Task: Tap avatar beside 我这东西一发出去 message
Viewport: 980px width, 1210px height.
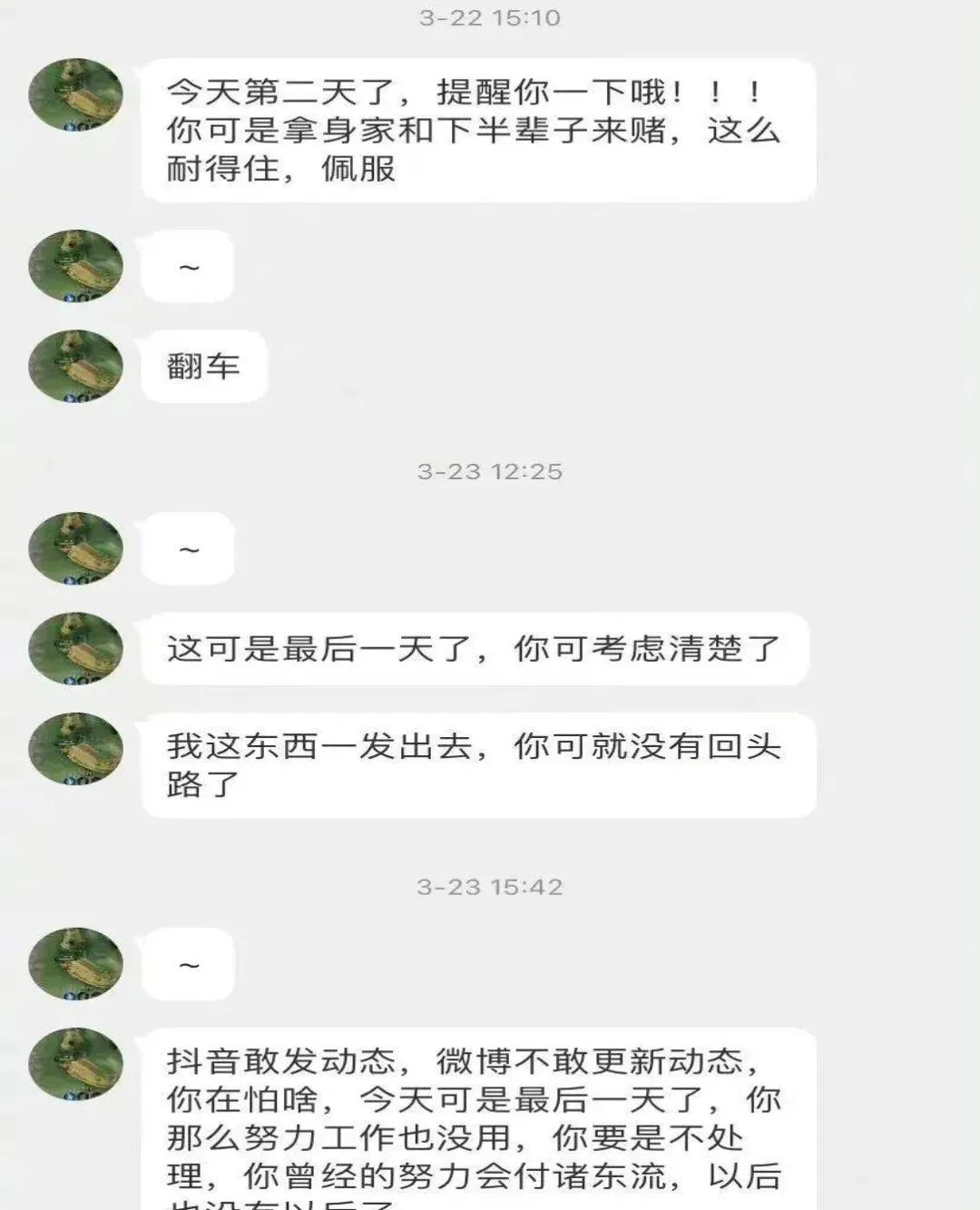Action: 75,748
